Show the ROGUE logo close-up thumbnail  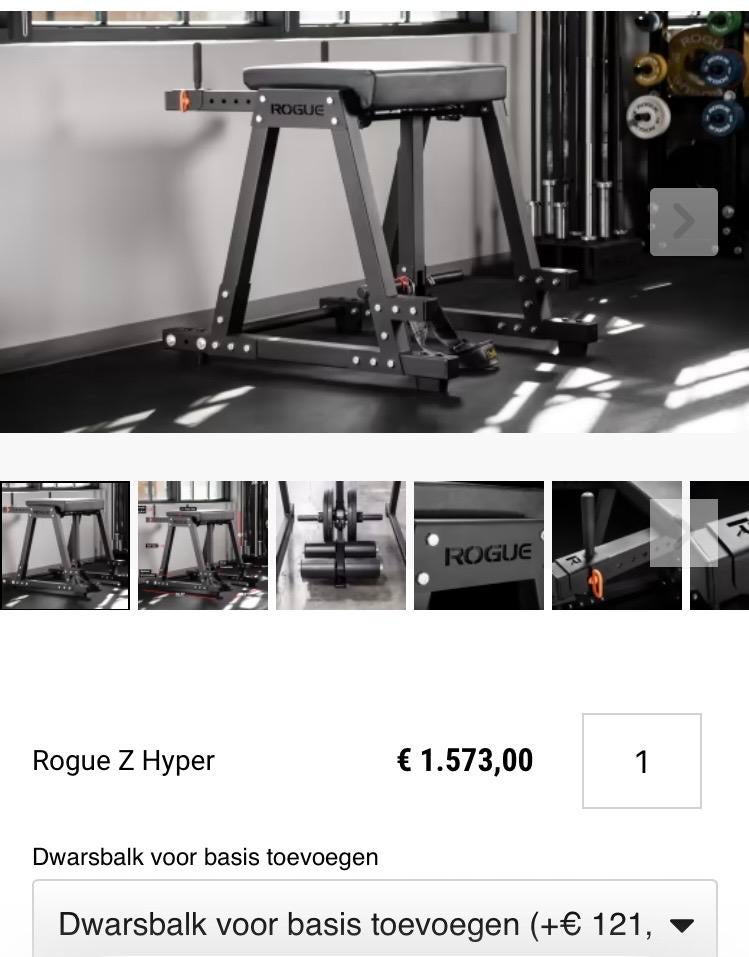(x=478, y=544)
